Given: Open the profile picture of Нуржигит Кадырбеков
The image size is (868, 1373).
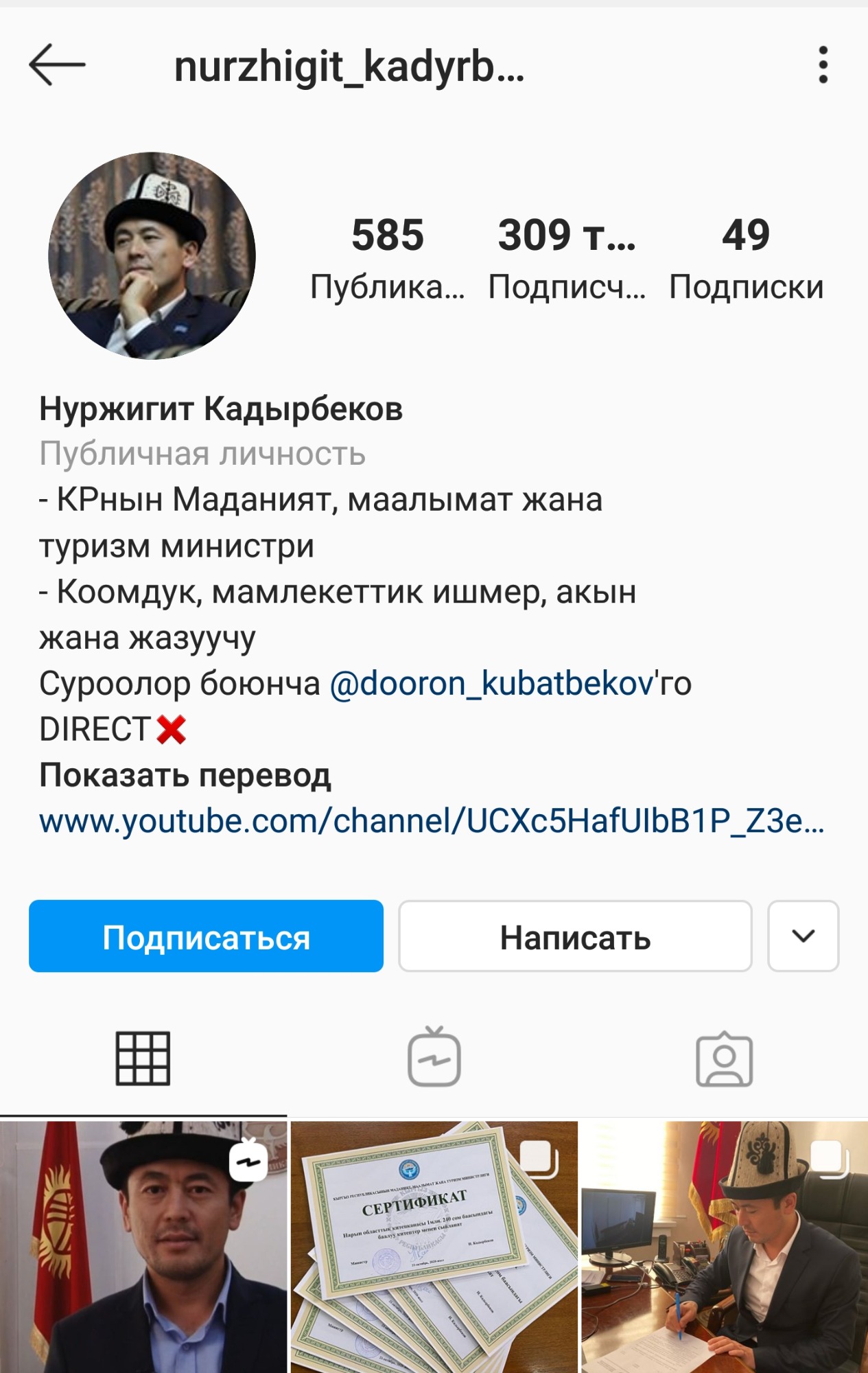Looking at the screenshot, I should pyautogui.click(x=152, y=255).
